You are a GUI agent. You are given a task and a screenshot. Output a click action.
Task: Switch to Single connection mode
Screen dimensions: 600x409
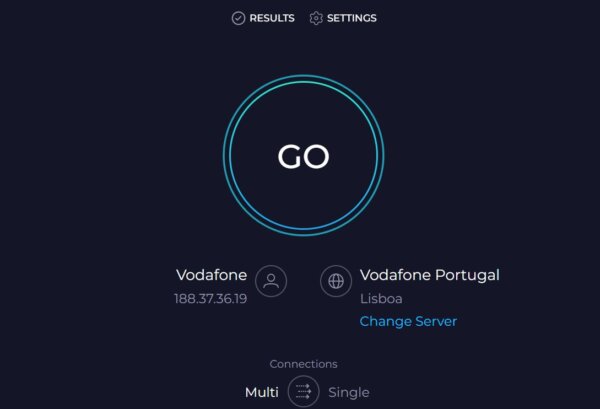point(348,392)
